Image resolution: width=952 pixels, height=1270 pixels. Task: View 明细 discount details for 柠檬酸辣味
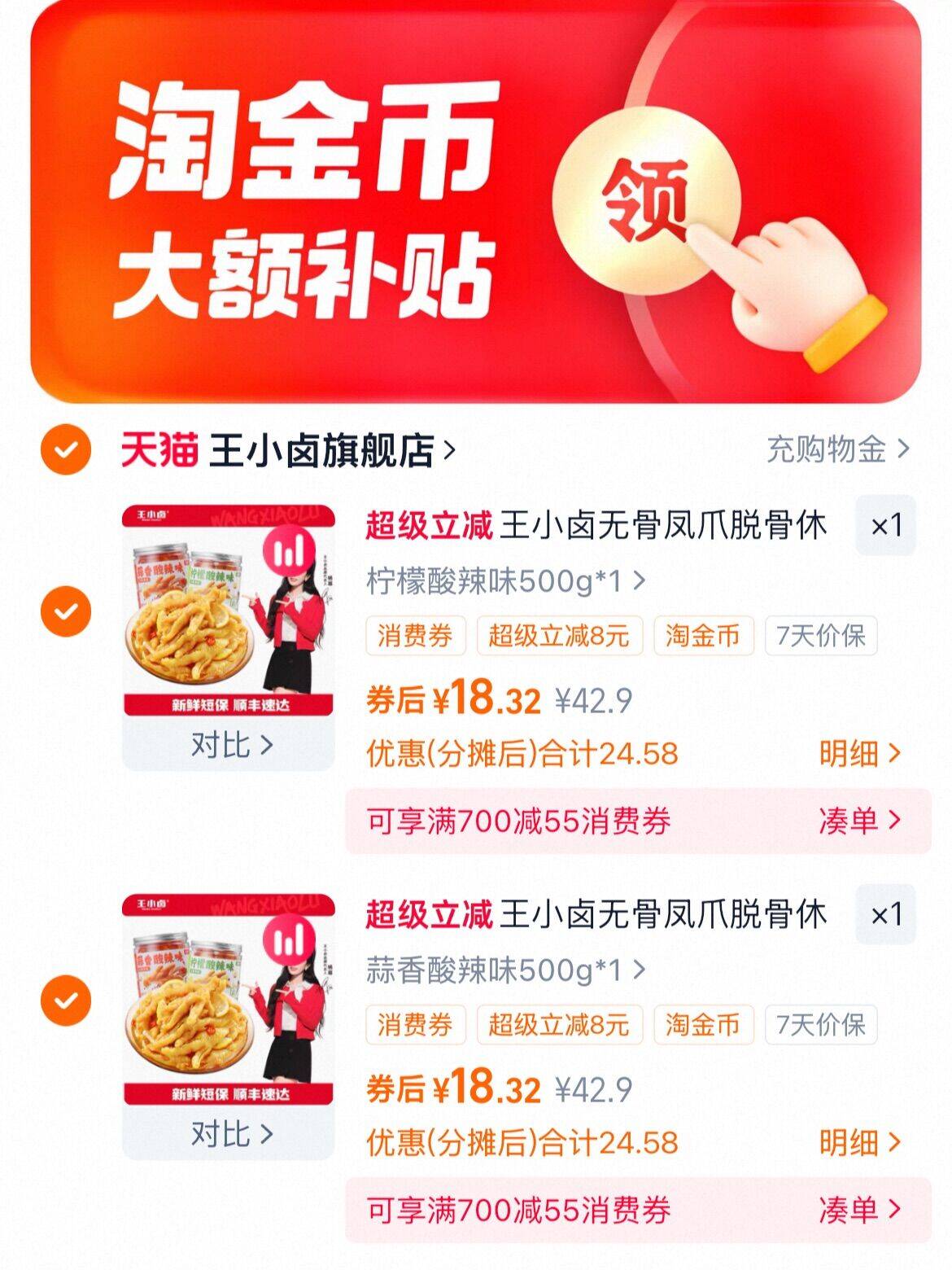tap(859, 754)
